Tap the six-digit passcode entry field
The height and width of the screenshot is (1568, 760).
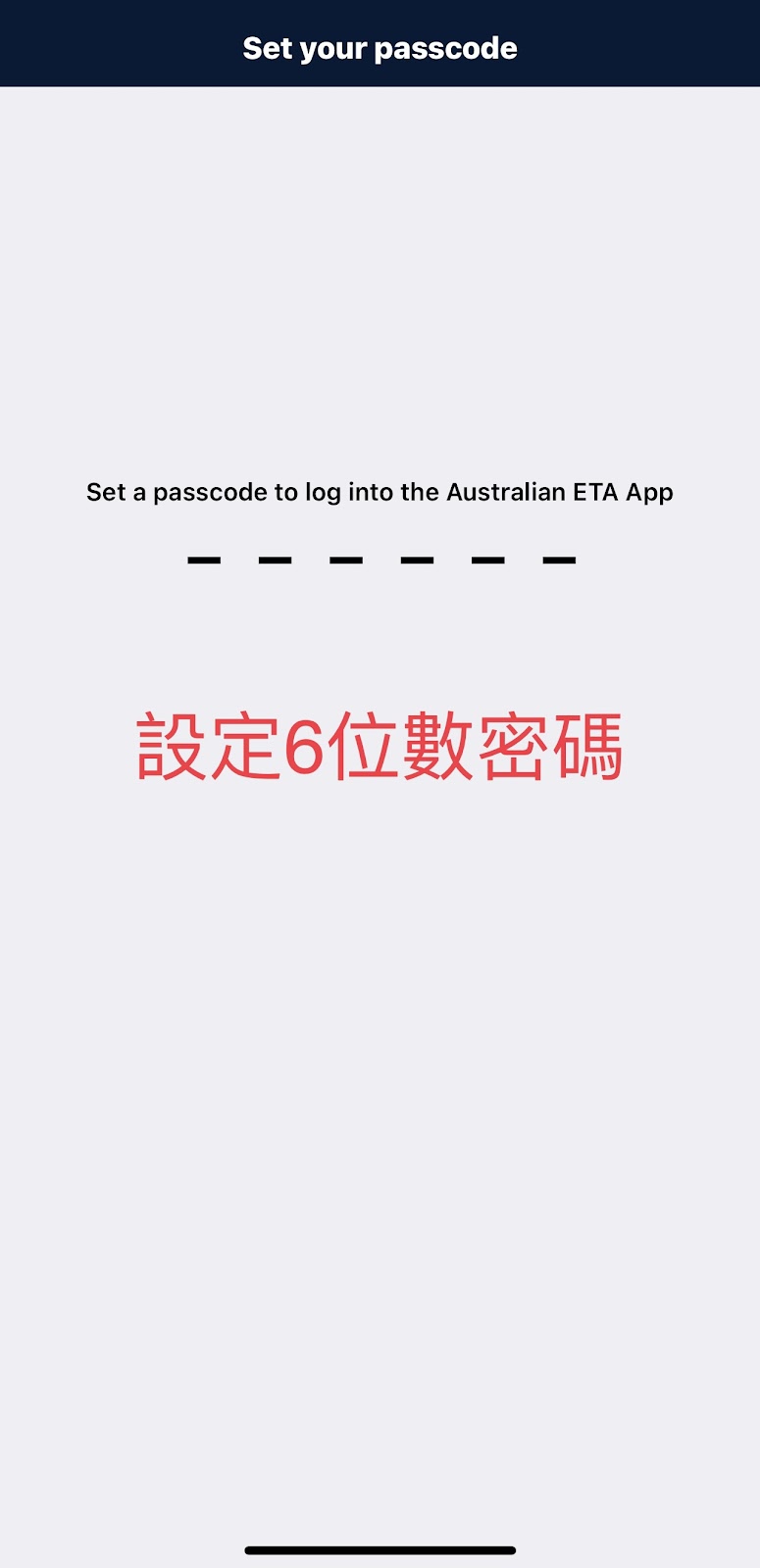(x=380, y=559)
